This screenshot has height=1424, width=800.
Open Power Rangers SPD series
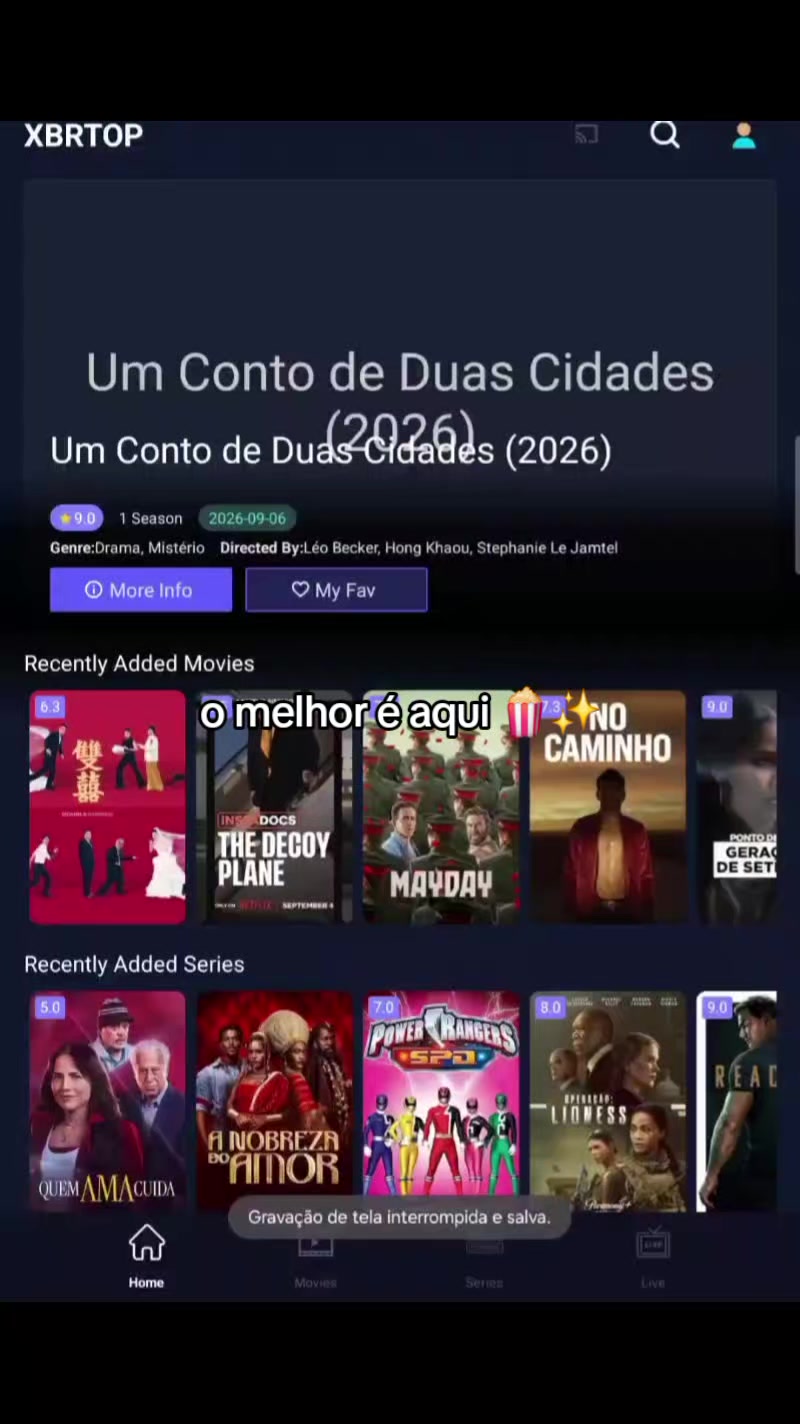click(441, 1101)
